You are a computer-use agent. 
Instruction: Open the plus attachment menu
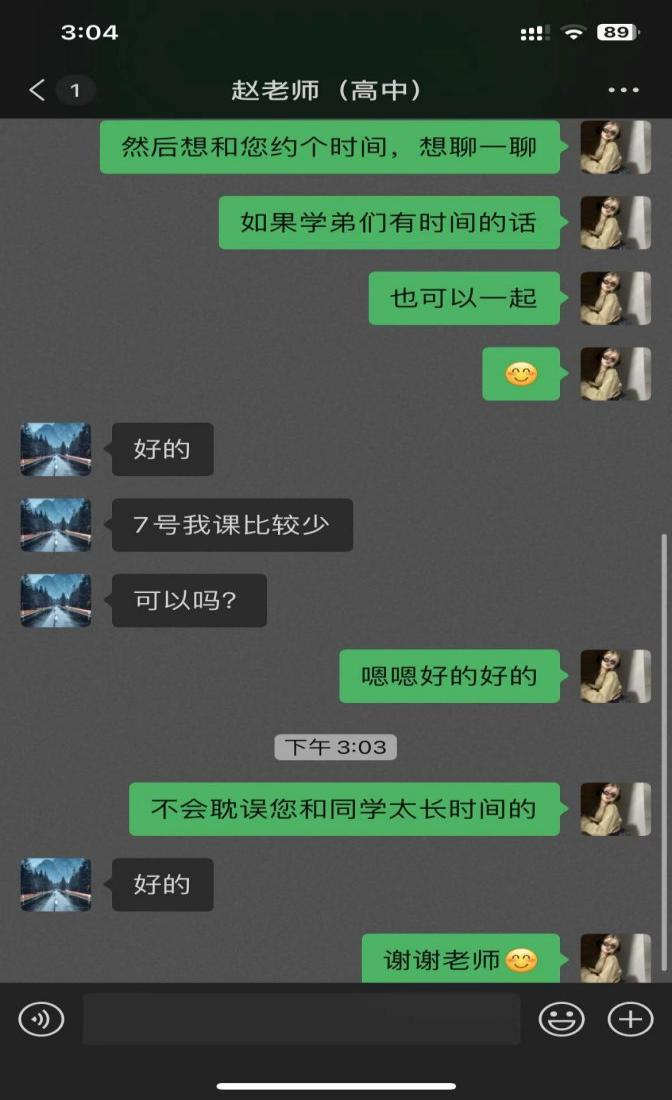click(x=630, y=1019)
